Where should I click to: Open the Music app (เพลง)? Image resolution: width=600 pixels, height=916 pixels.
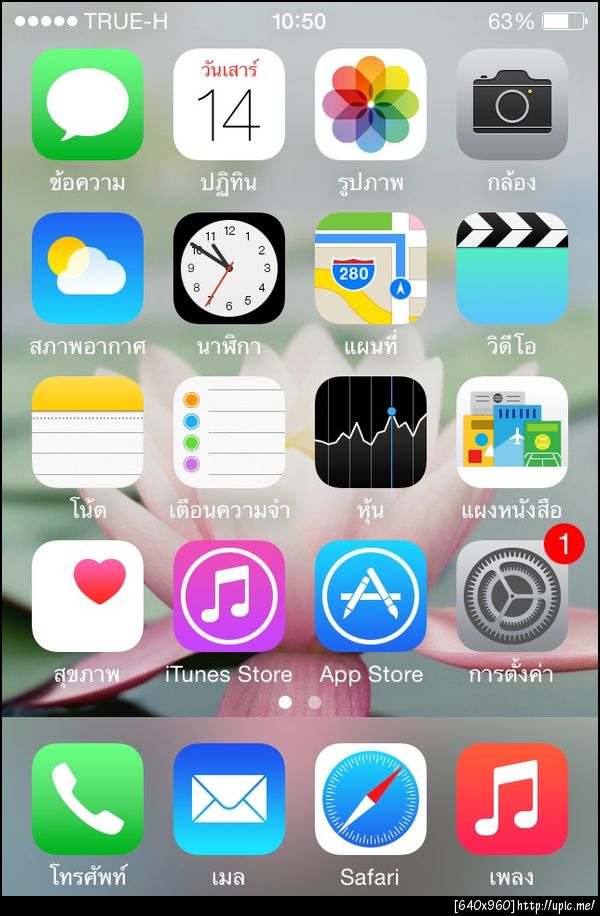(512, 798)
